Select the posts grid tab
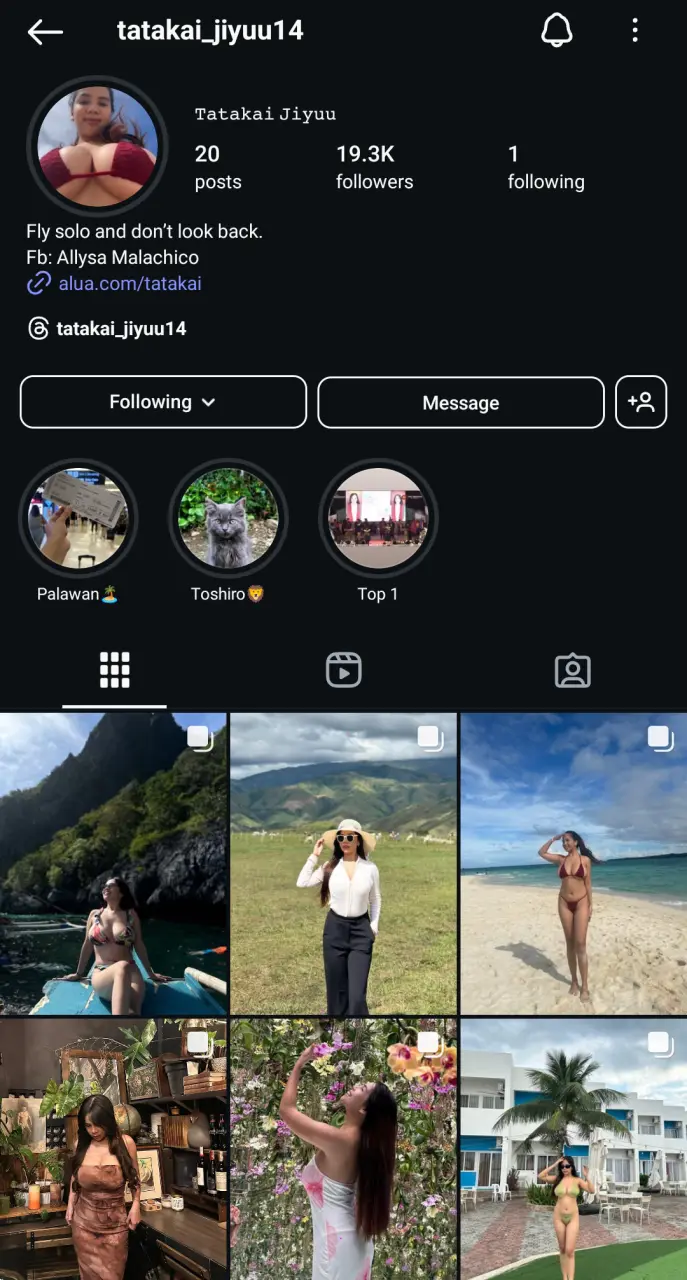The image size is (687, 1280). pyautogui.click(x=115, y=670)
